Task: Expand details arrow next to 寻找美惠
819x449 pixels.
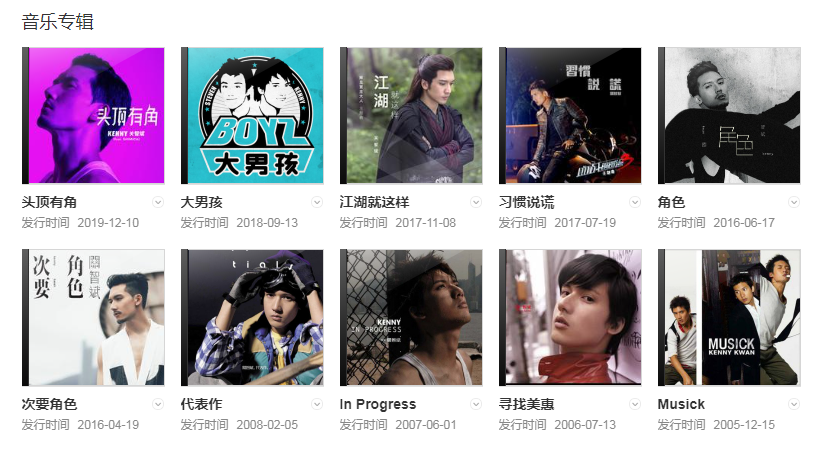Action: click(x=635, y=404)
